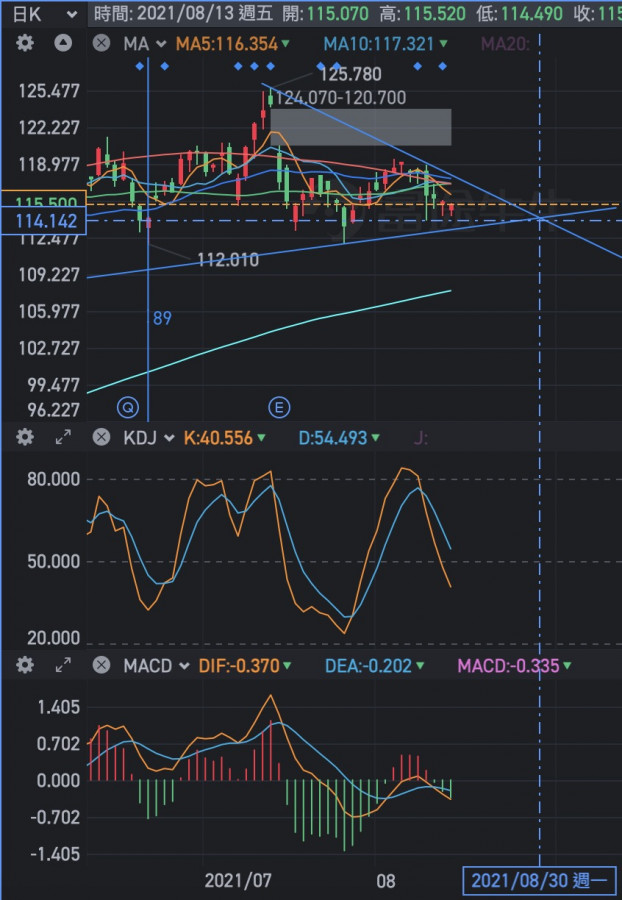Expand the MA10 line options
Screen dimensions: 622x900
point(443,44)
